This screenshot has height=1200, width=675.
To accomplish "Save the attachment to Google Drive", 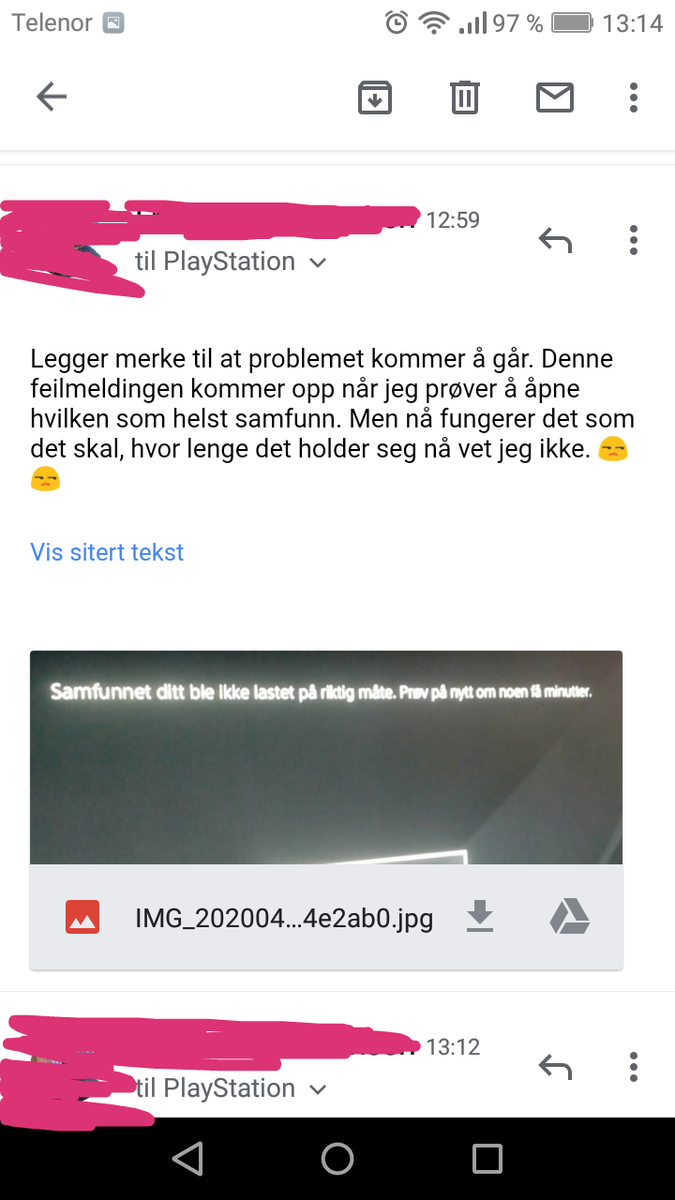I will click(569, 916).
